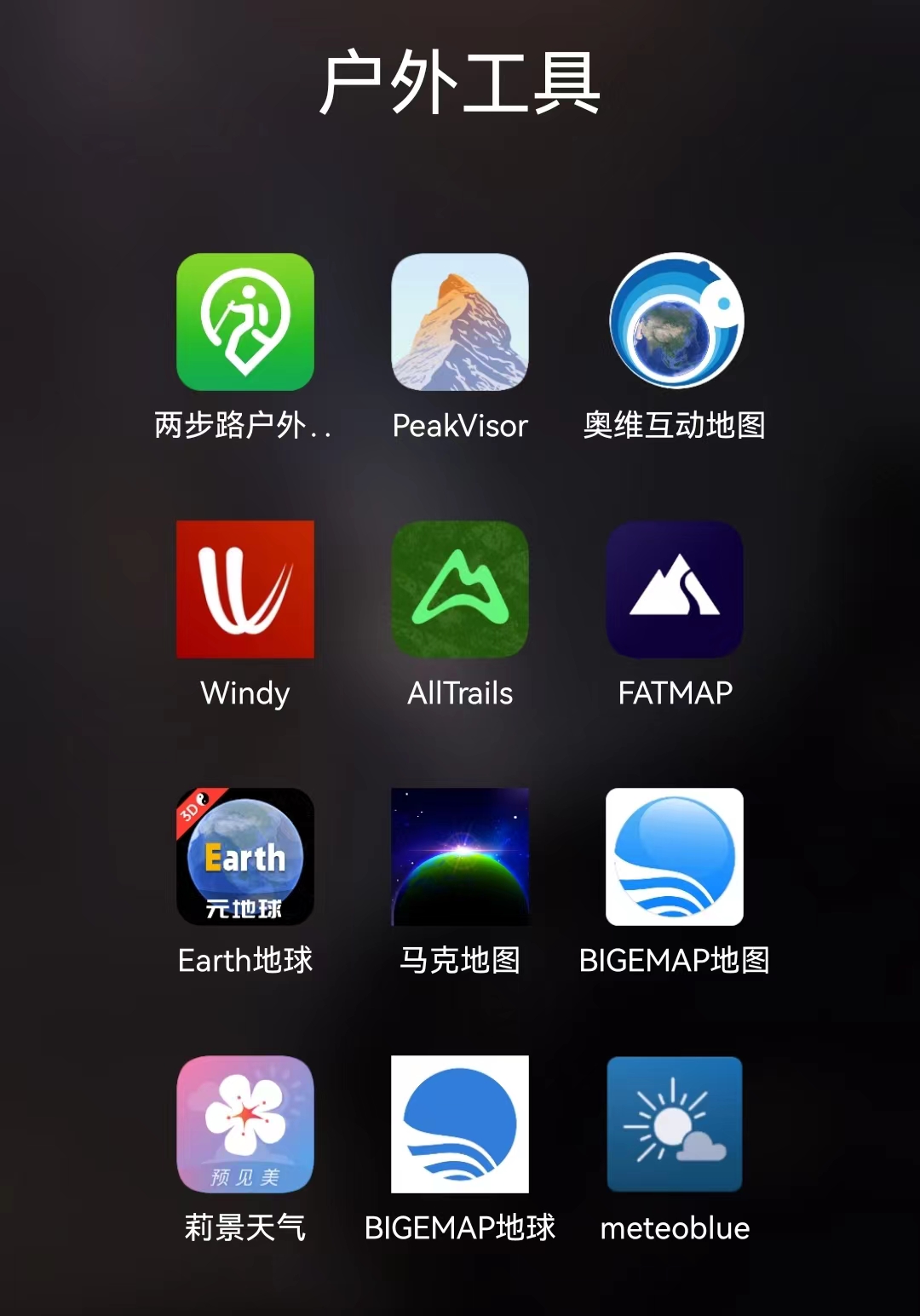The image size is (920, 1316).
Task: Tap the 莉景天气 app icon
Action: 245,1124
